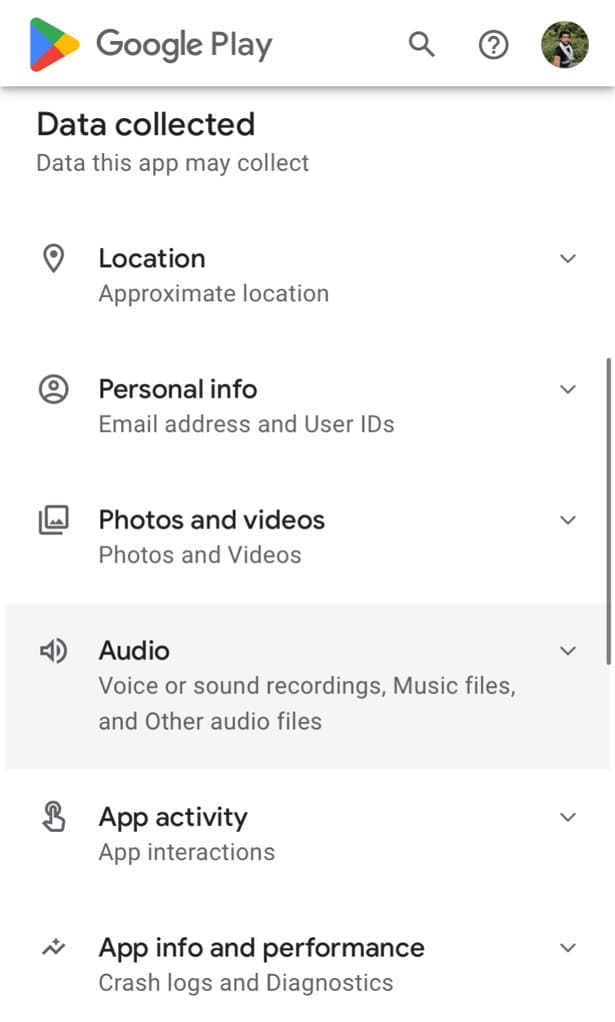The image size is (615, 1022).
Task: Expand the Photos and videos section
Action: 308,537
